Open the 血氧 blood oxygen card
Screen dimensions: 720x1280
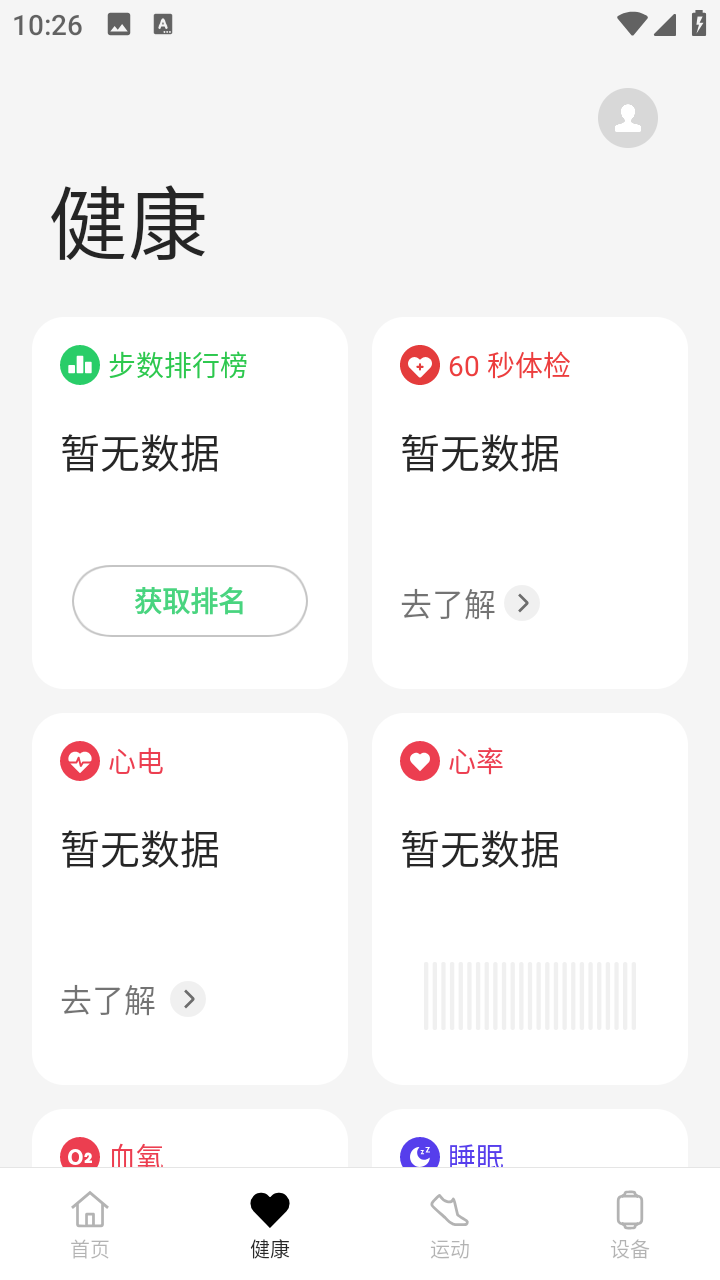tap(190, 1142)
